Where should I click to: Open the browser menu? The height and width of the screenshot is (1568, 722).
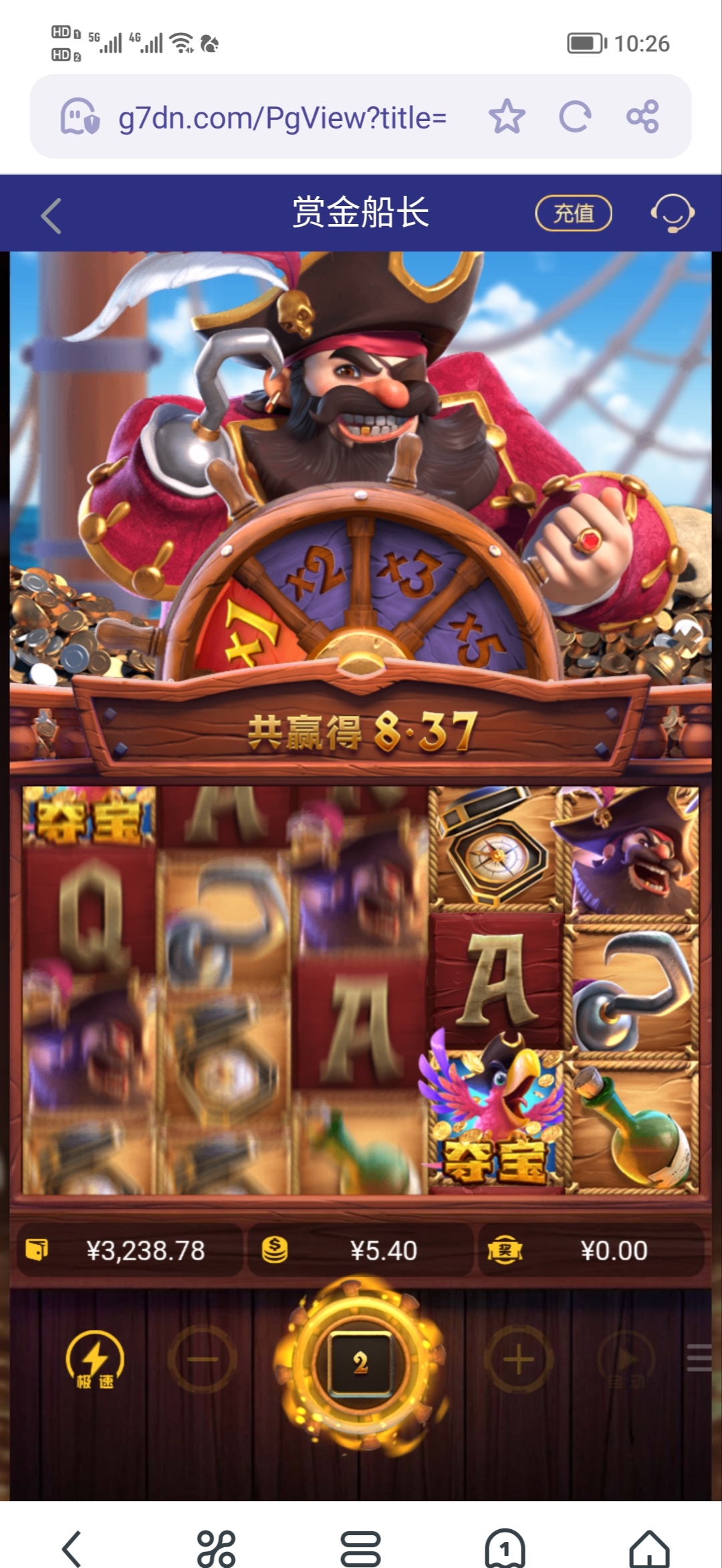360,1548
